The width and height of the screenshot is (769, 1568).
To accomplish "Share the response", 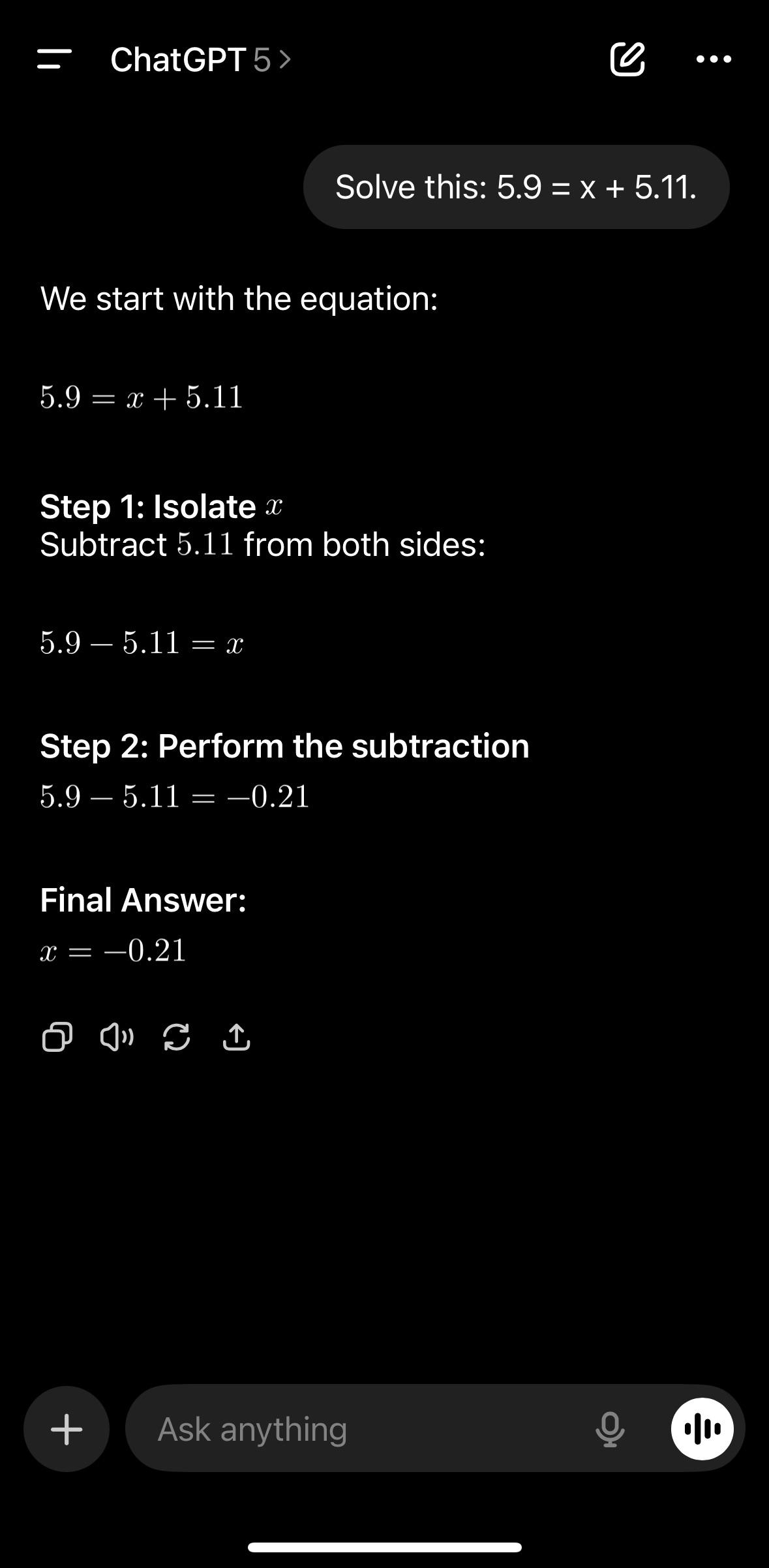I will [x=236, y=1036].
